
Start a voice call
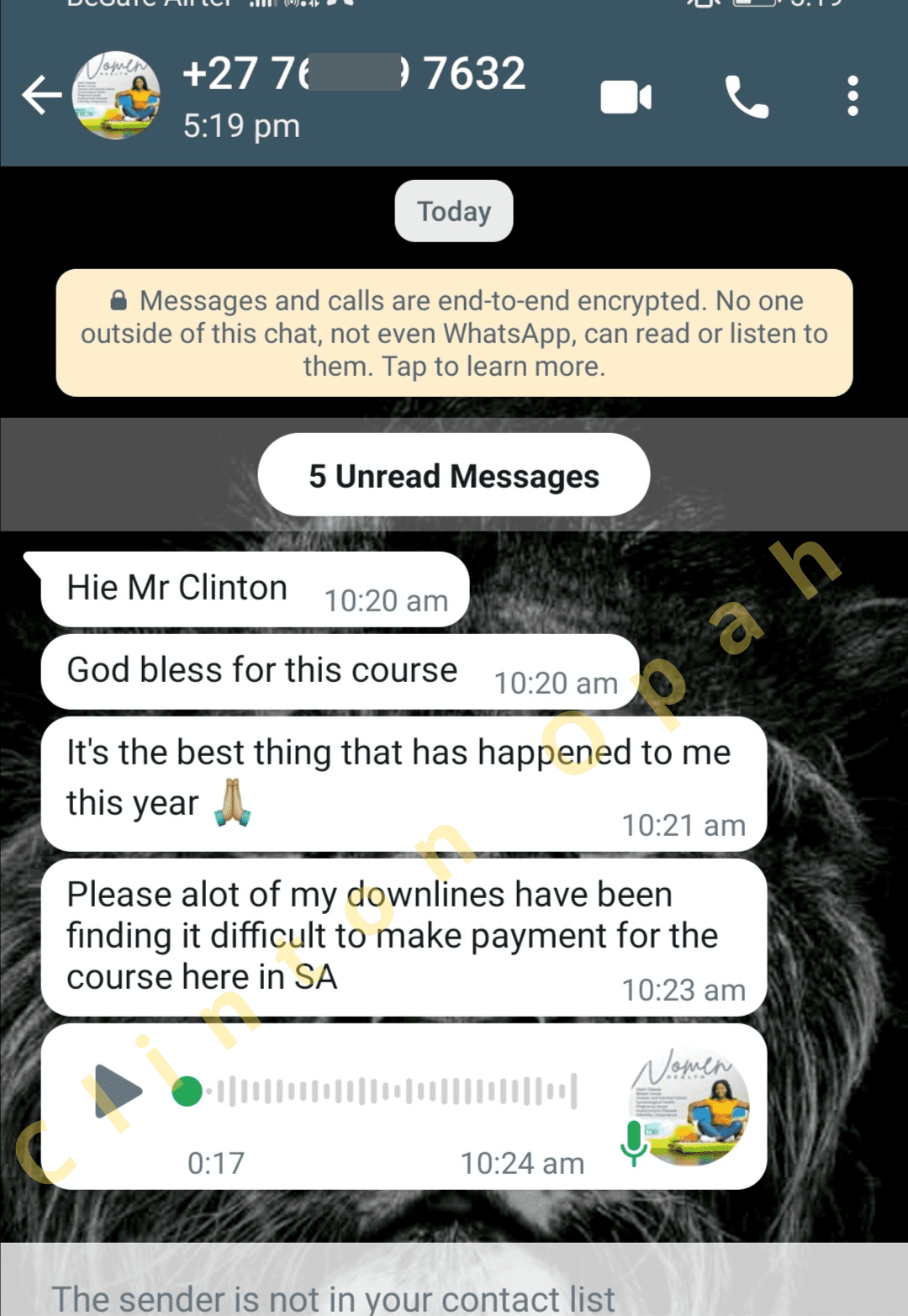coord(747,98)
